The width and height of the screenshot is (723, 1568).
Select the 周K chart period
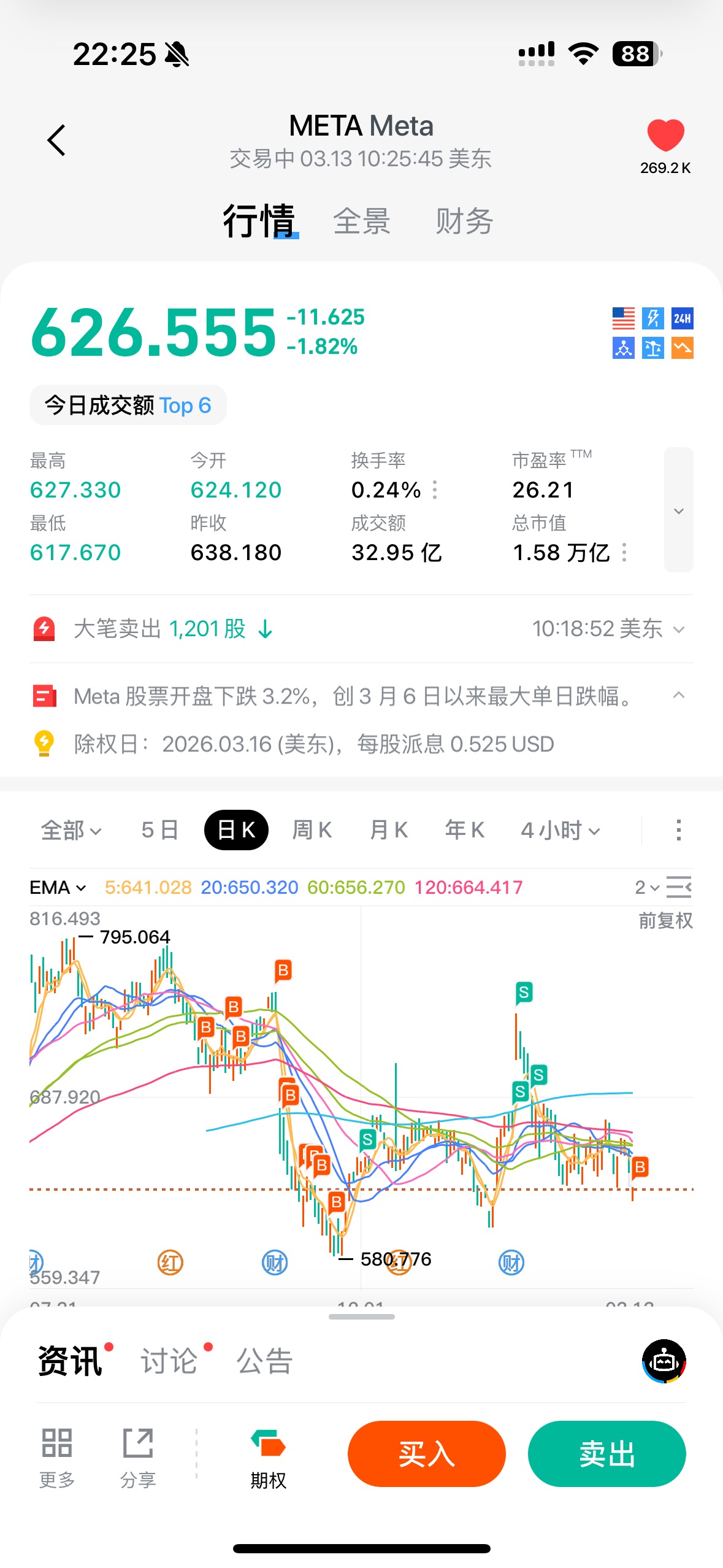click(312, 831)
